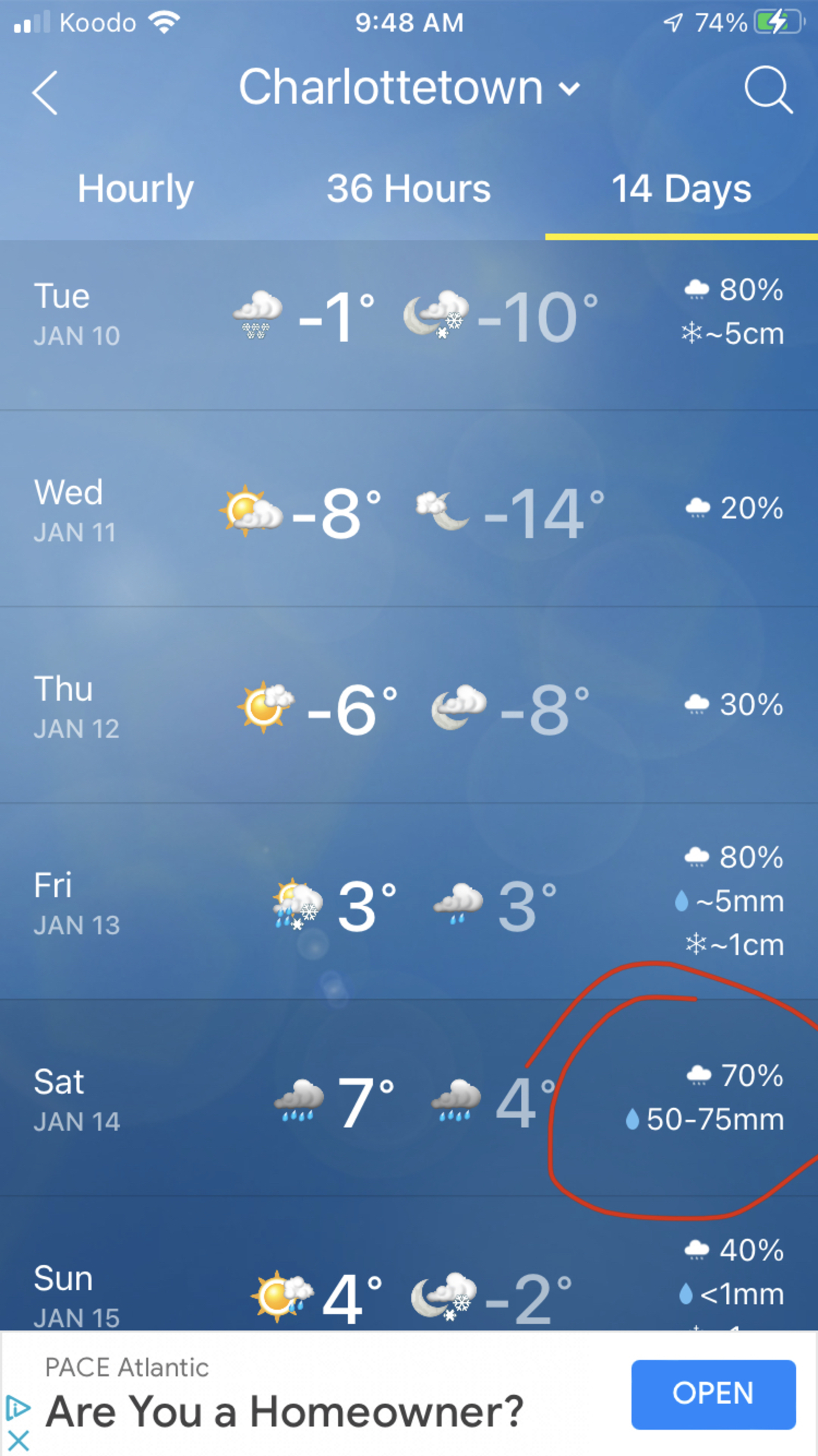Dismiss the ad with the X icon

click(x=19, y=1441)
